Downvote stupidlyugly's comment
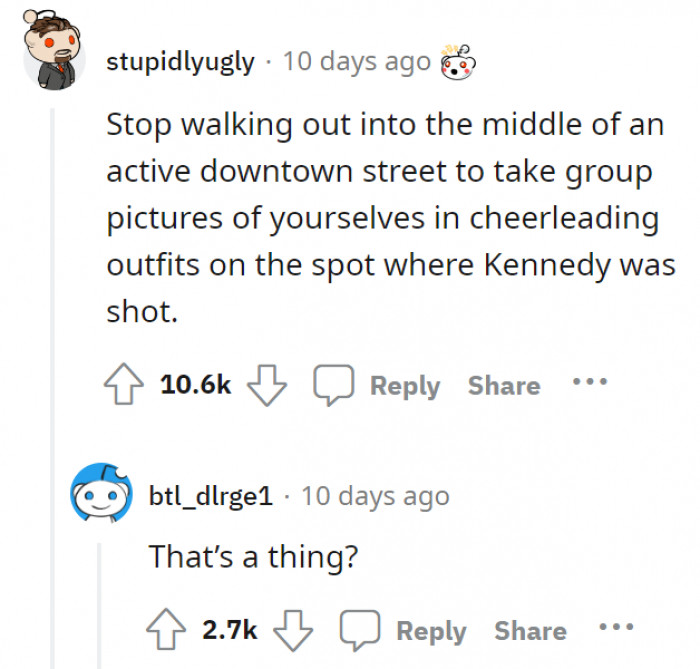This screenshot has width=700, height=669. tap(265, 385)
